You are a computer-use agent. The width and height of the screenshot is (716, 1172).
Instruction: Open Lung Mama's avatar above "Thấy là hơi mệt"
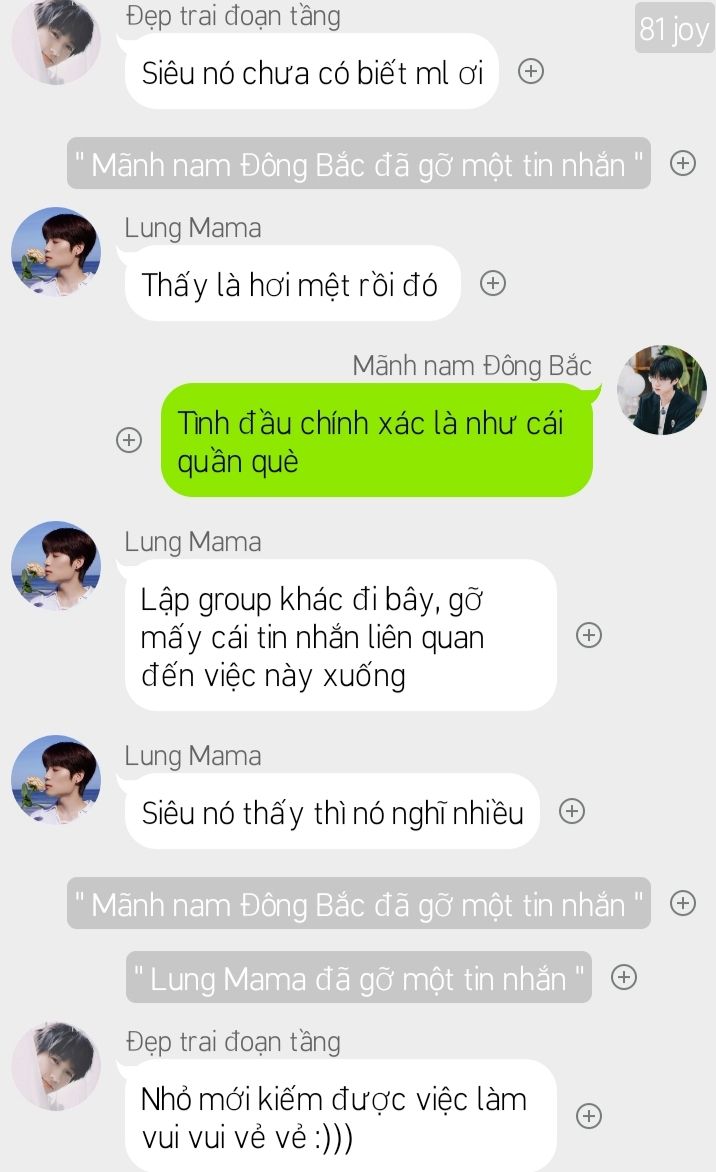56,252
